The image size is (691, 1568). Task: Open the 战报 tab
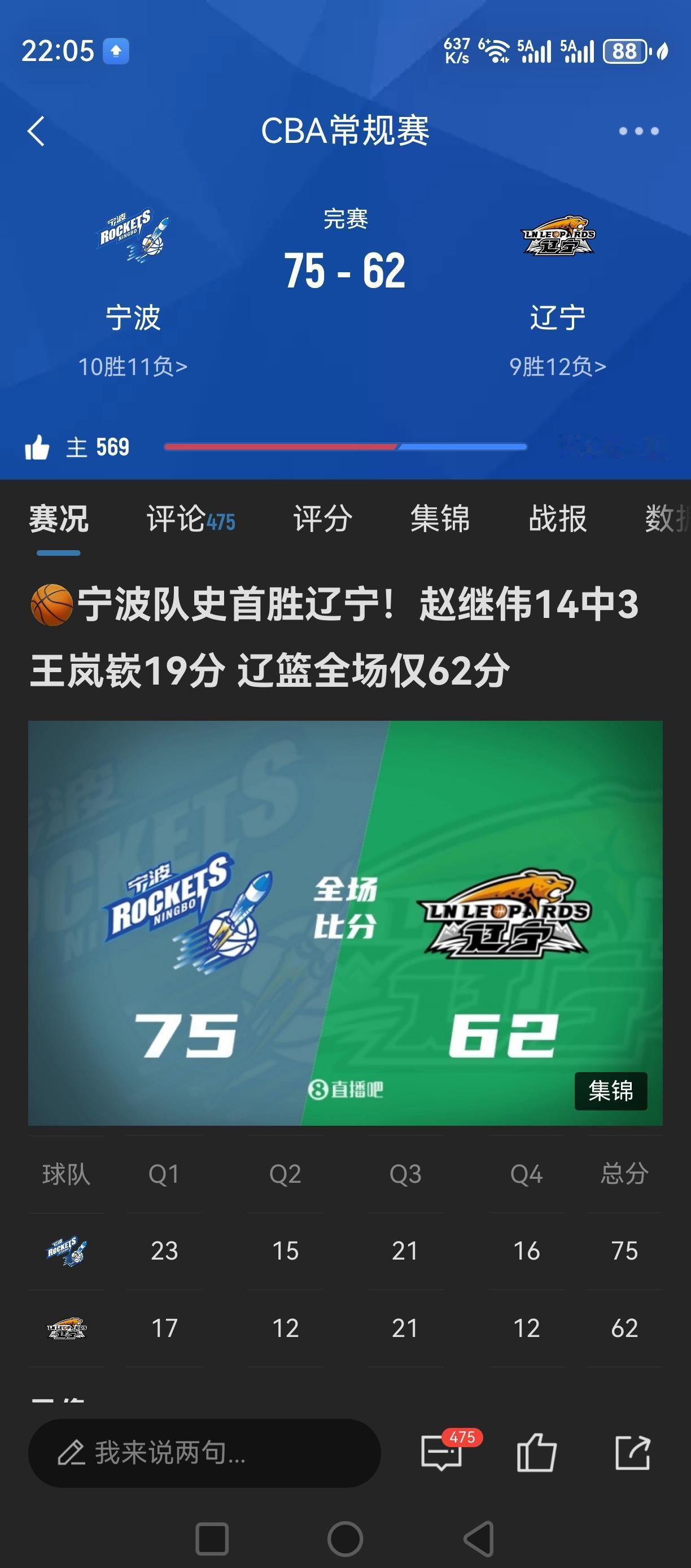click(557, 520)
